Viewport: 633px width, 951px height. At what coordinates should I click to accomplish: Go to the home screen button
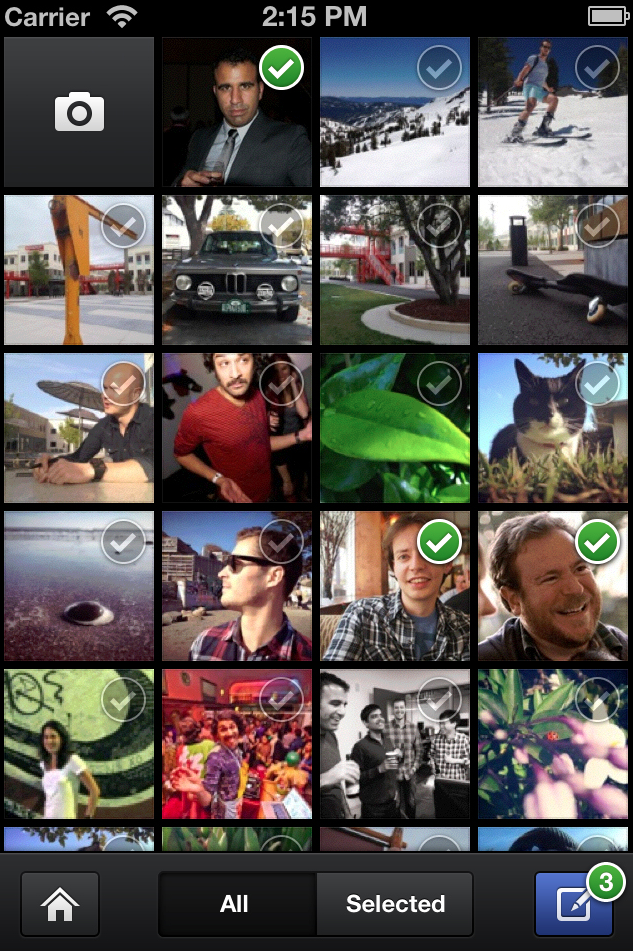[x=60, y=904]
